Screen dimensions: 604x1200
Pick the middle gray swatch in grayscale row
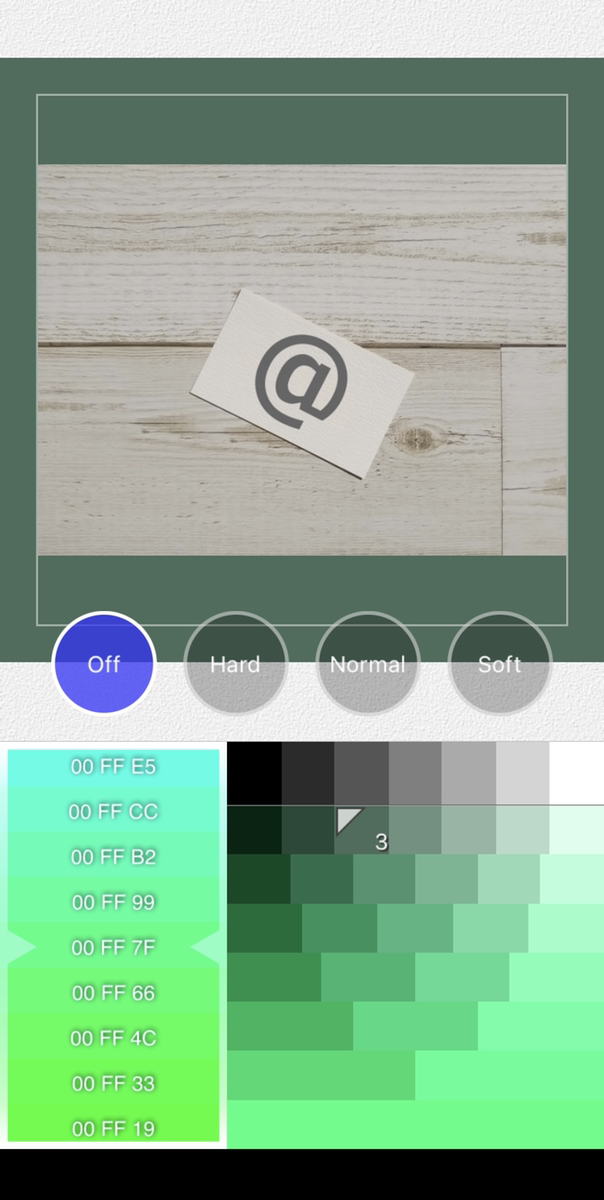415,772
